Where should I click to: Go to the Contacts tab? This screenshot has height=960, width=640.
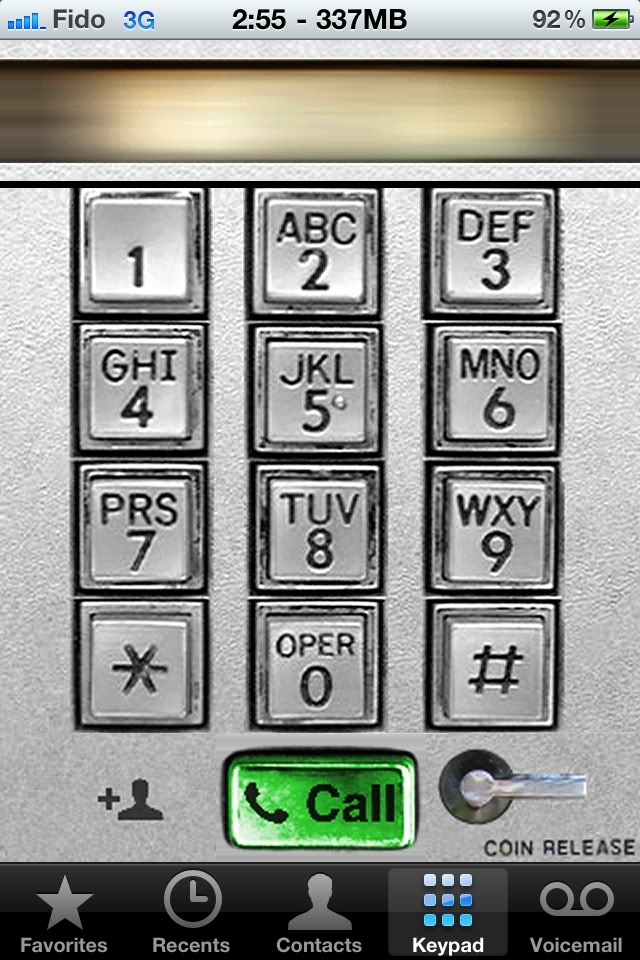[x=319, y=912]
